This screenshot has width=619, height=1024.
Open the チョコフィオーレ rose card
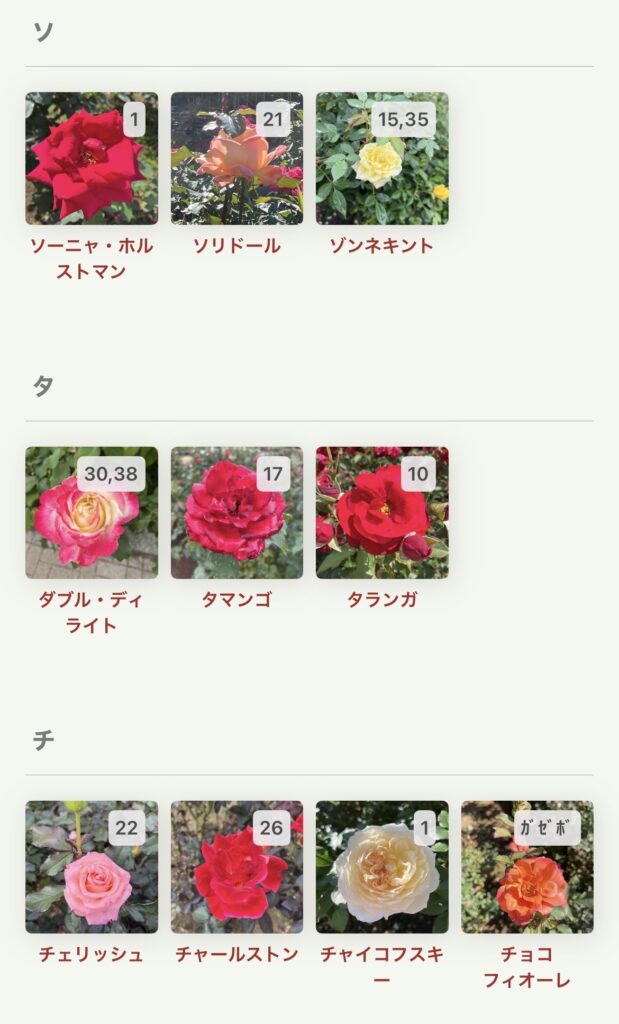(527, 866)
